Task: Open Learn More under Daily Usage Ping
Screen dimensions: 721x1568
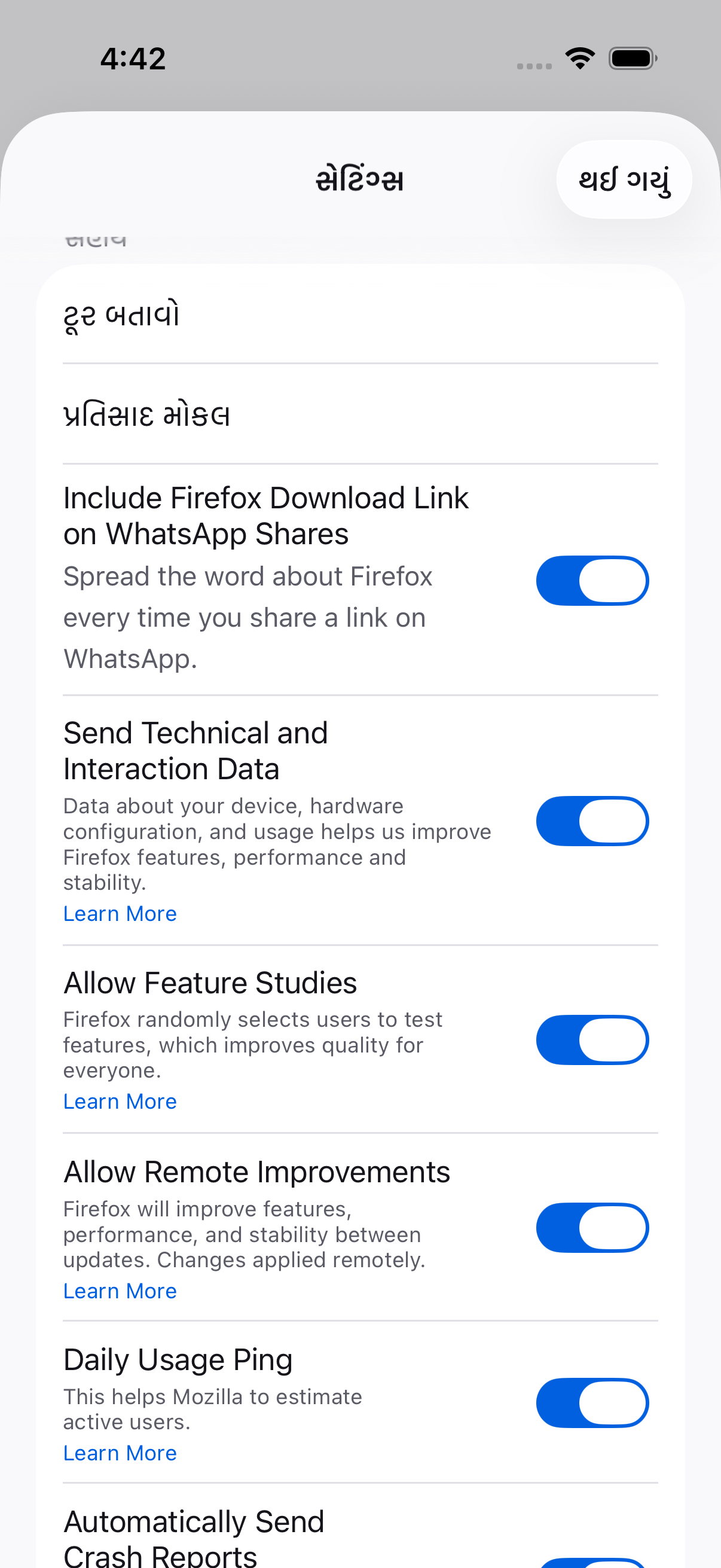Action: [x=120, y=1453]
